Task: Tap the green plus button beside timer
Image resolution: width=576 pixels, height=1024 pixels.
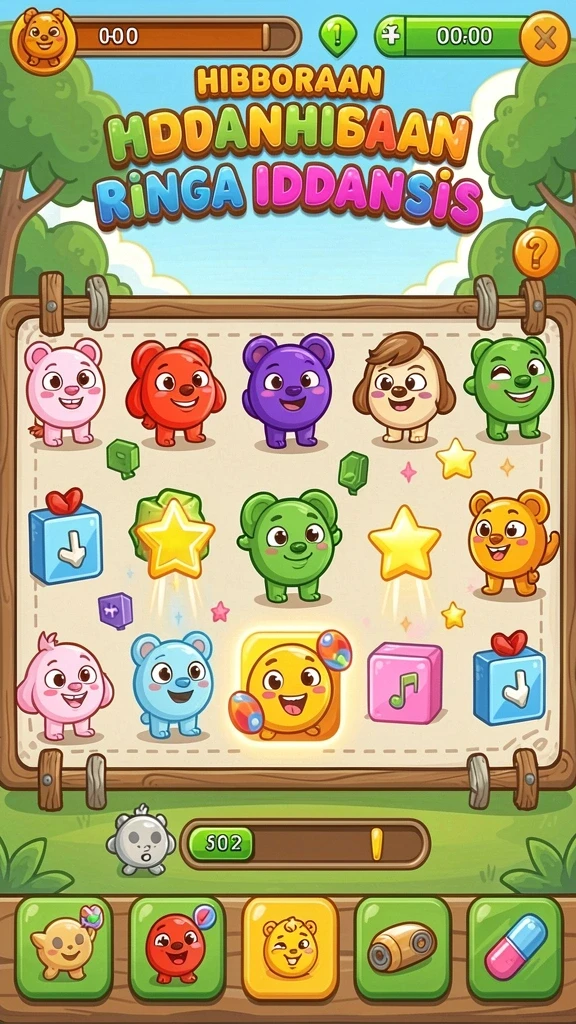Action: (391, 36)
